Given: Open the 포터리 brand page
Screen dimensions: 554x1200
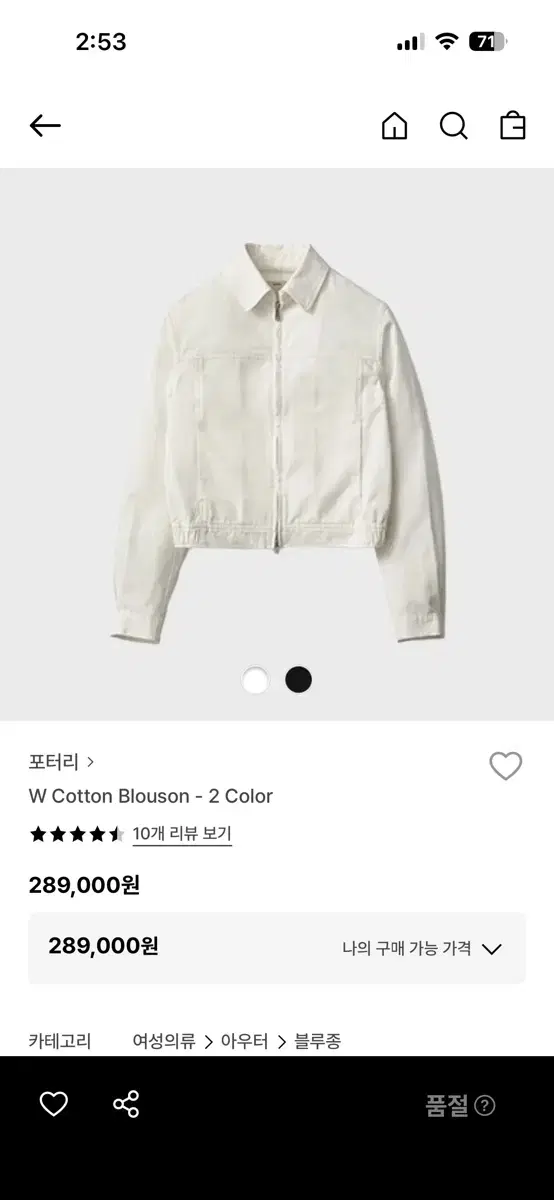Looking at the screenshot, I should coord(61,762).
